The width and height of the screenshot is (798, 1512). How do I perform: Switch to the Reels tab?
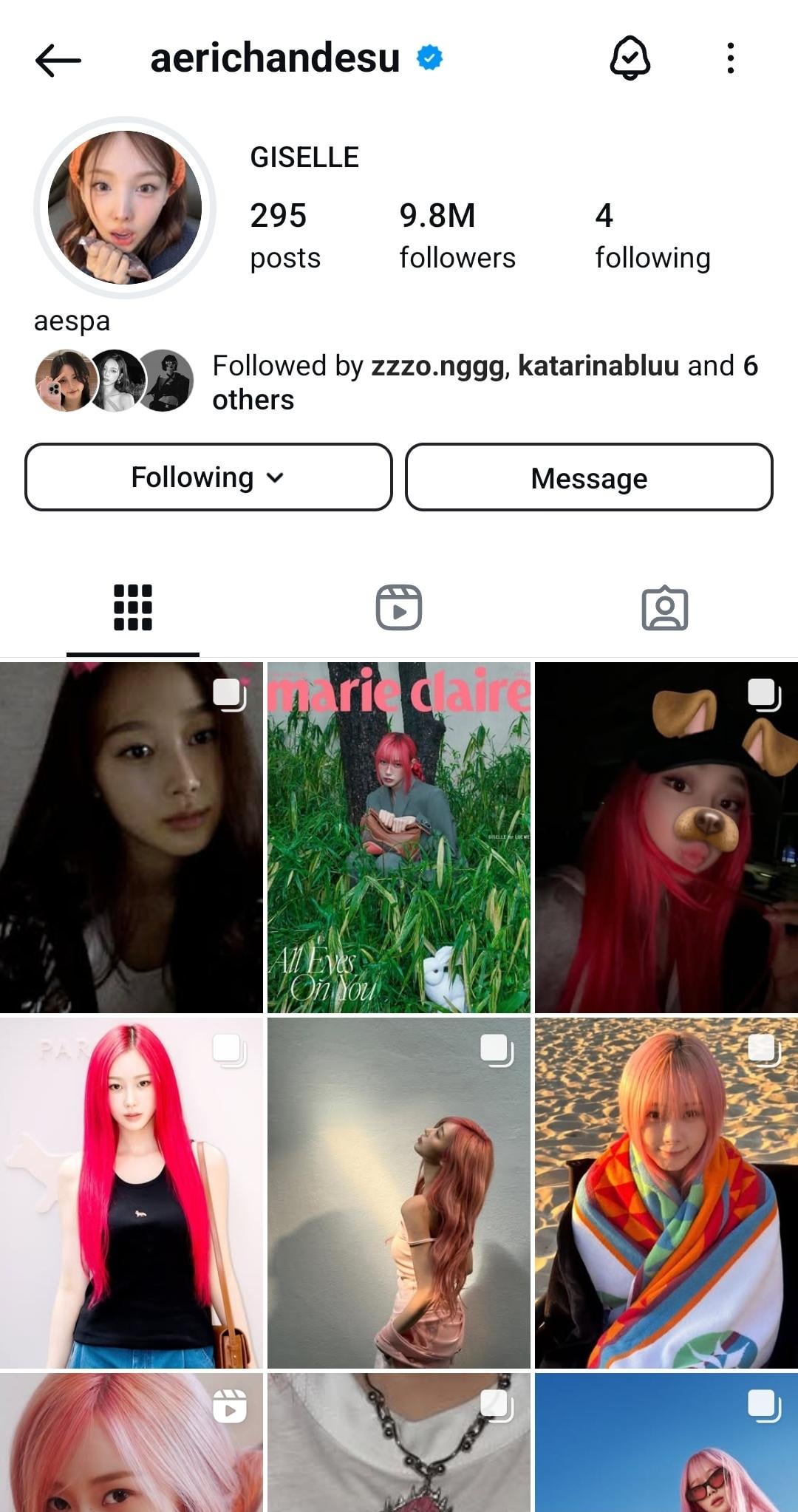pyautogui.click(x=399, y=607)
